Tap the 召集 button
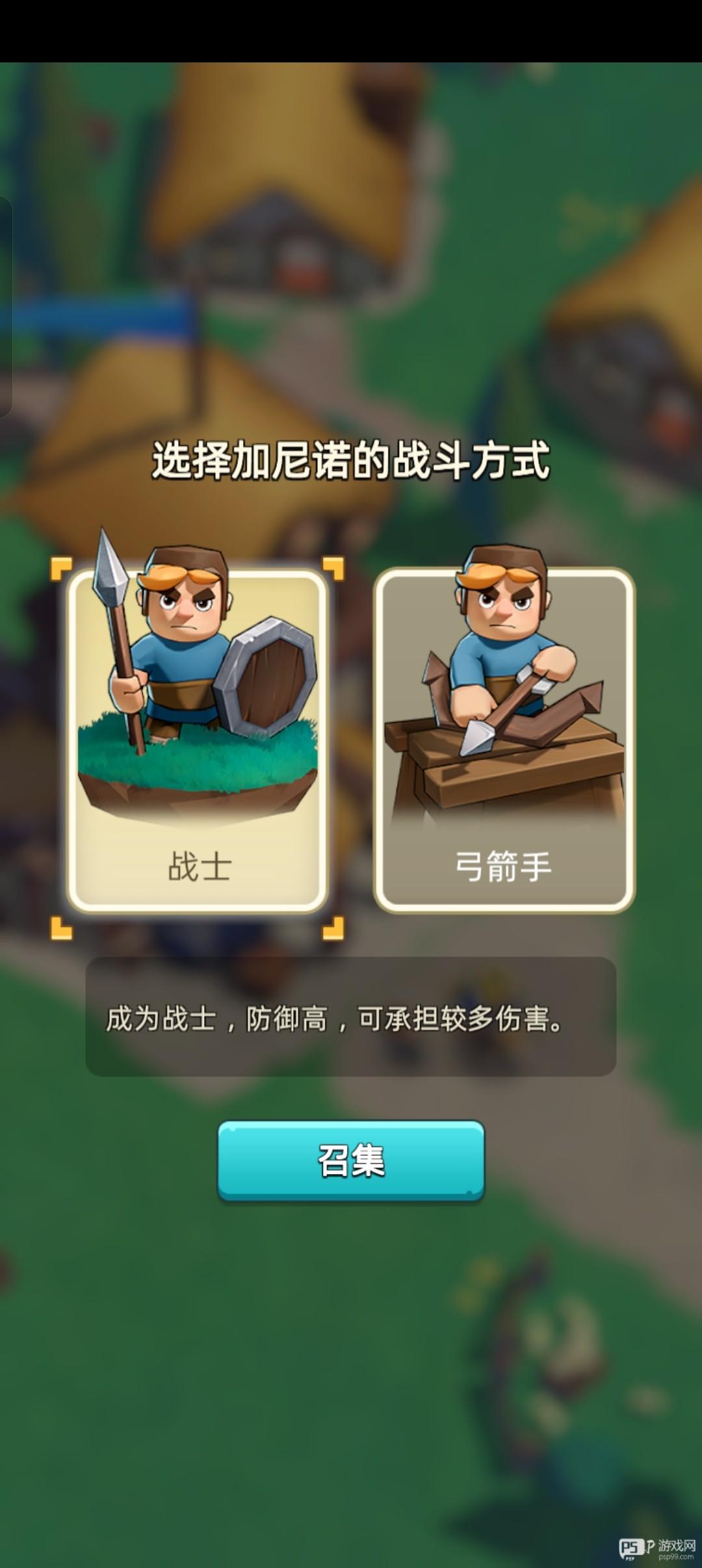This screenshot has height=1568, width=702. pyautogui.click(x=351, y=1160)
